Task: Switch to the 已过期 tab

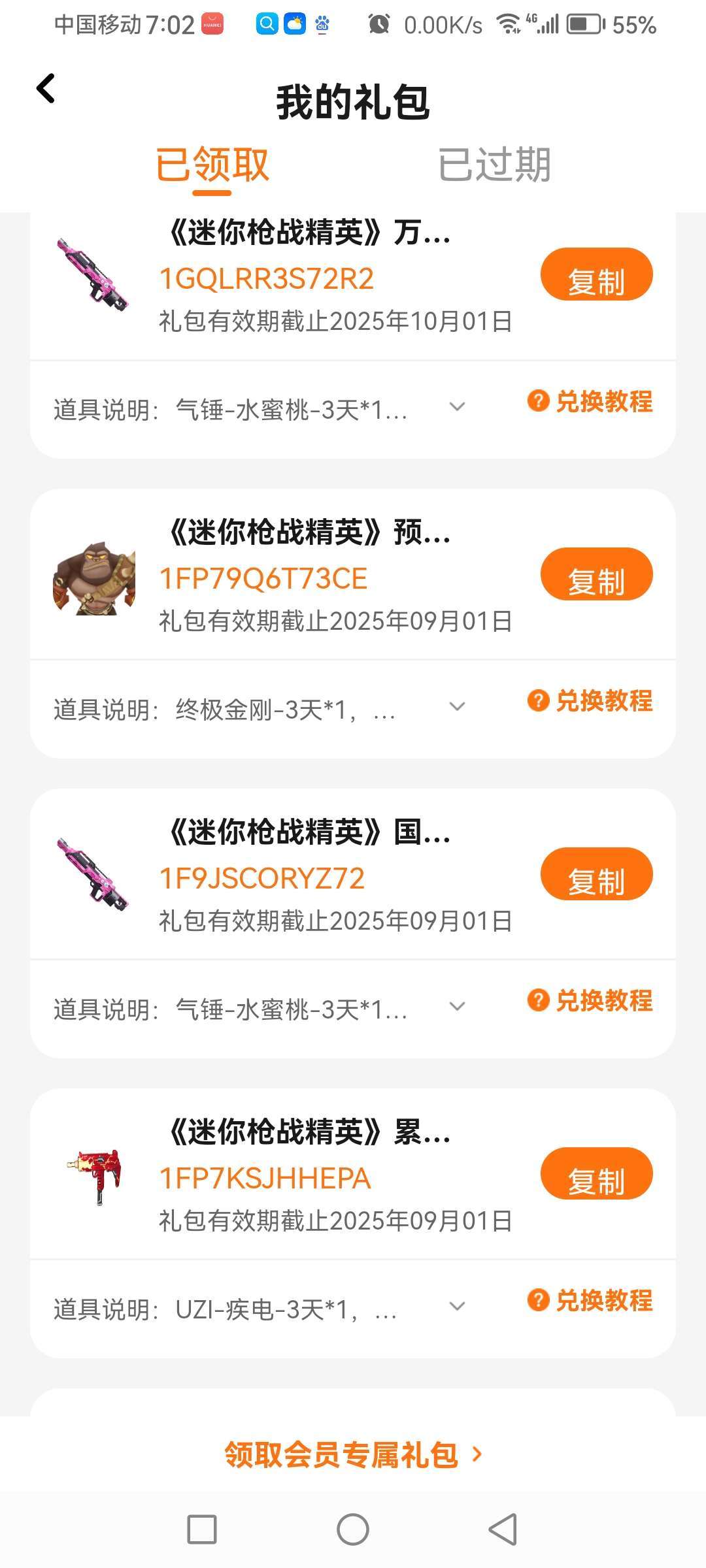Action: (494, 165)
